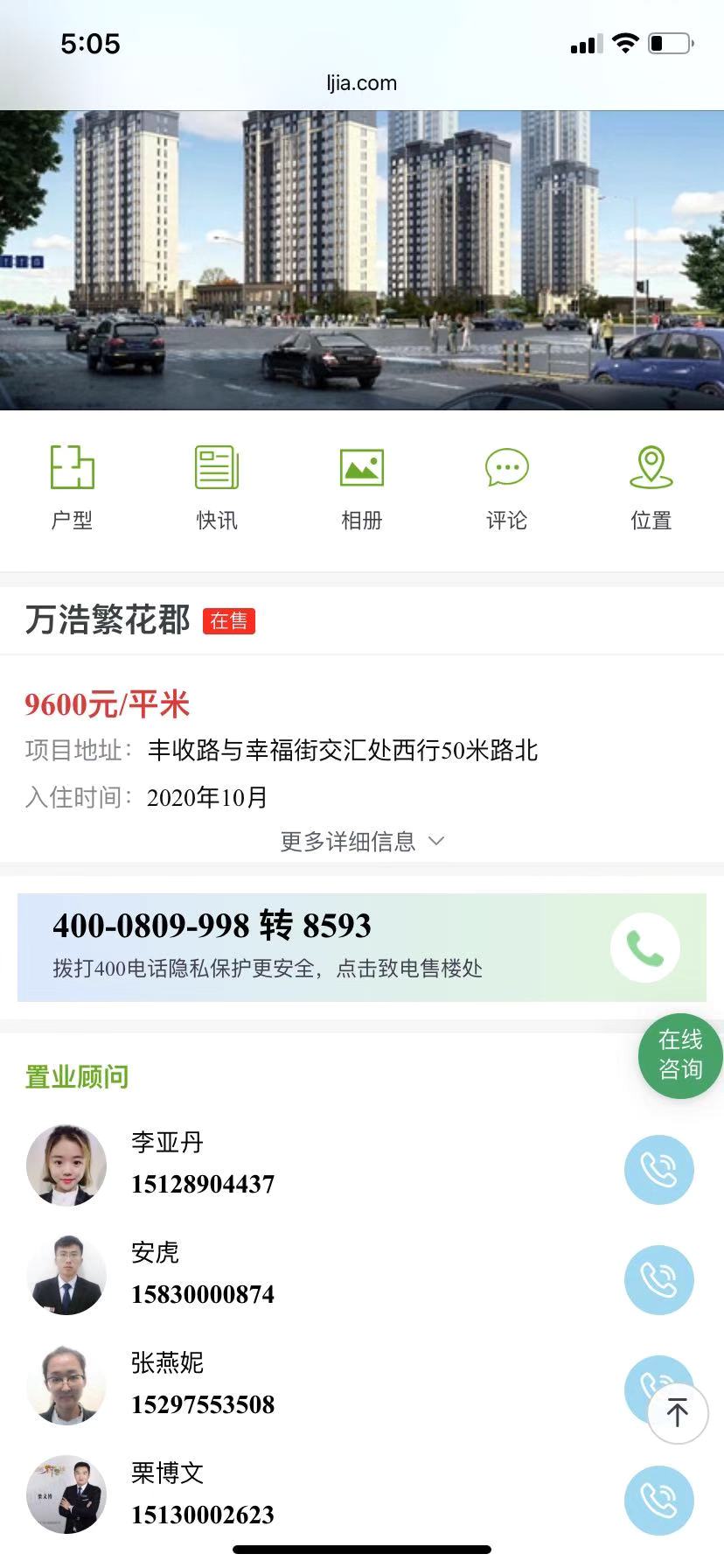Call the 400-0809-998 sales hotline

(x=644, y=948)
